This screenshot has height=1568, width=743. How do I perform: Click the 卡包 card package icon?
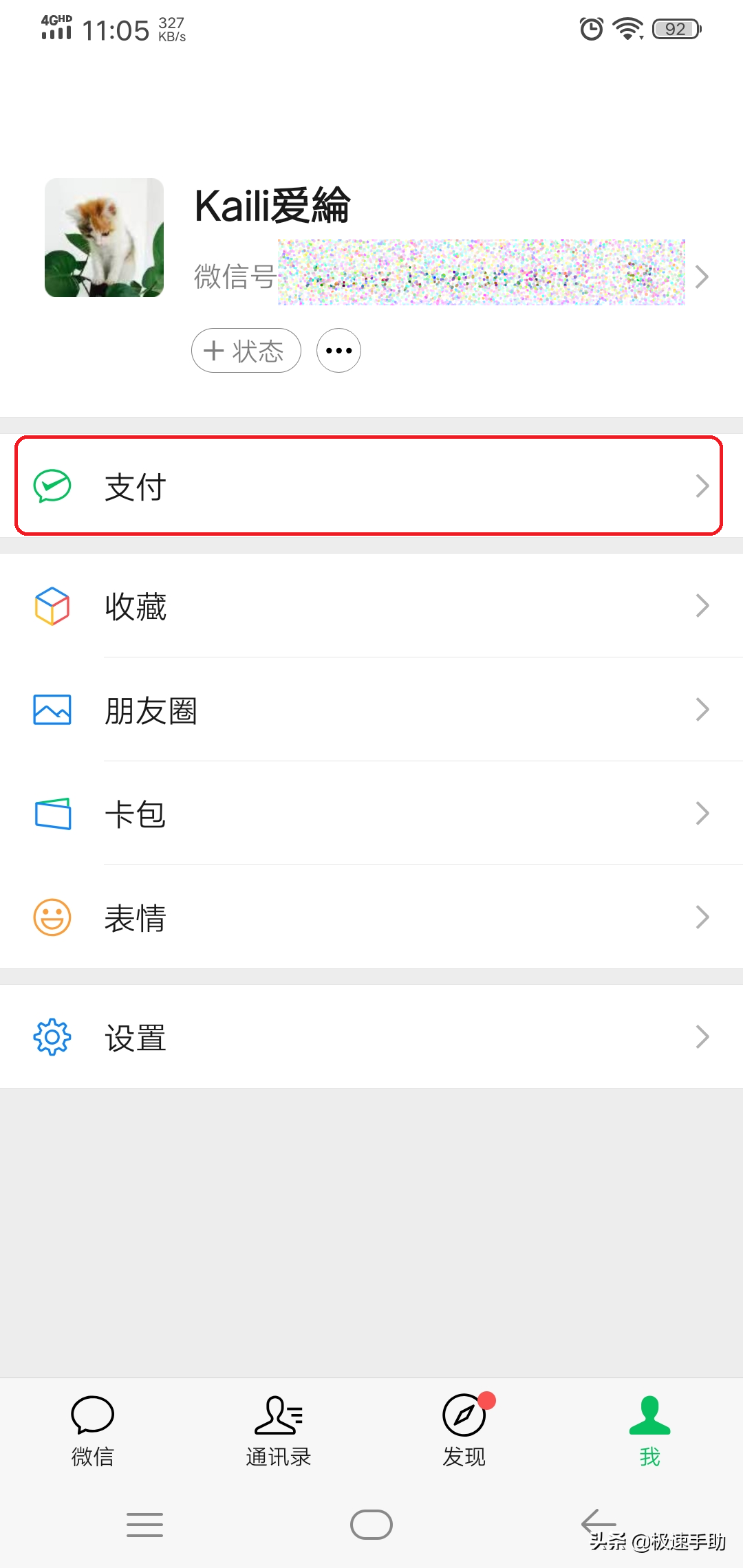52,813
